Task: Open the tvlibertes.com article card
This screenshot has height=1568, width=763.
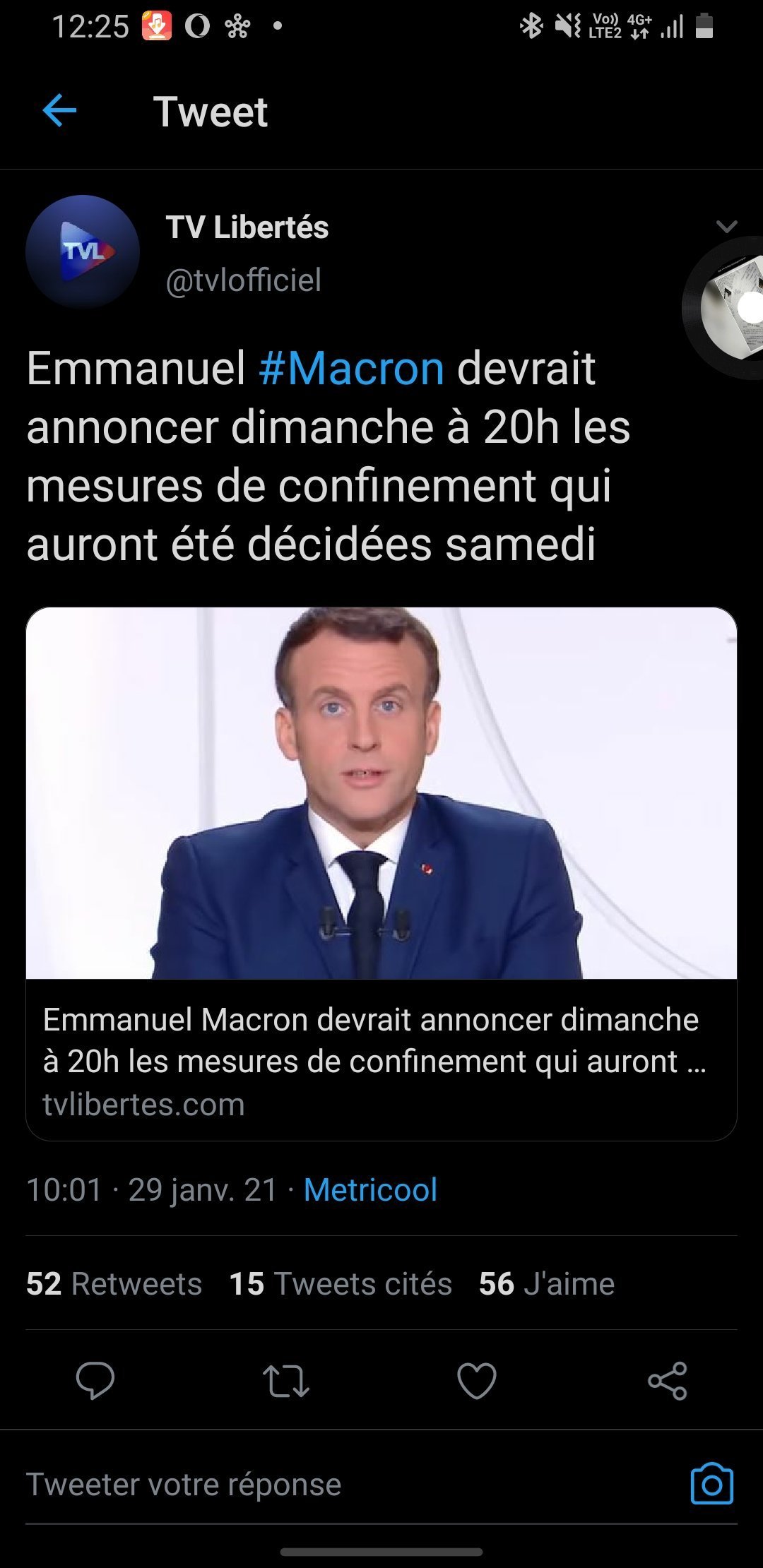Action: tap(381, 873)
